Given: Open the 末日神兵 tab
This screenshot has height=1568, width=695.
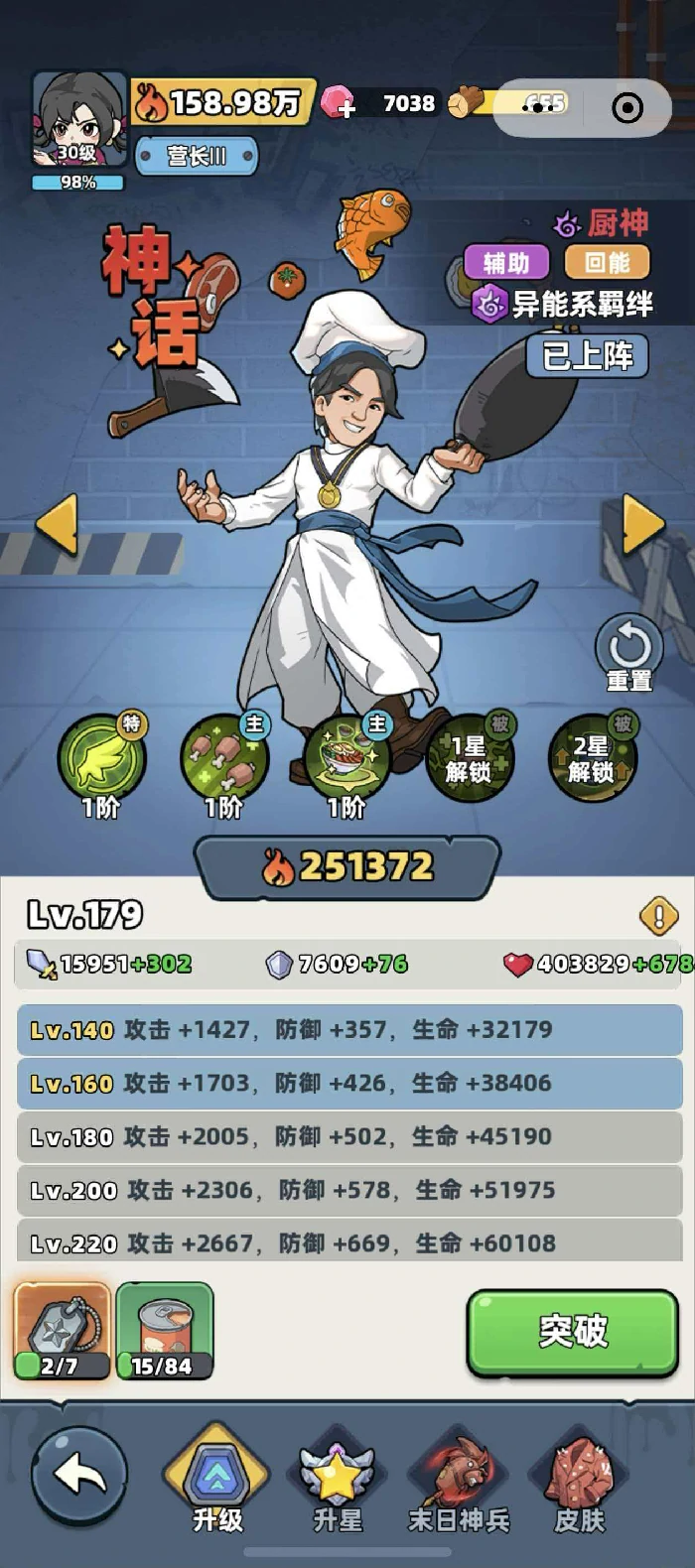Looking at the screenshot, I should 459,1486.
